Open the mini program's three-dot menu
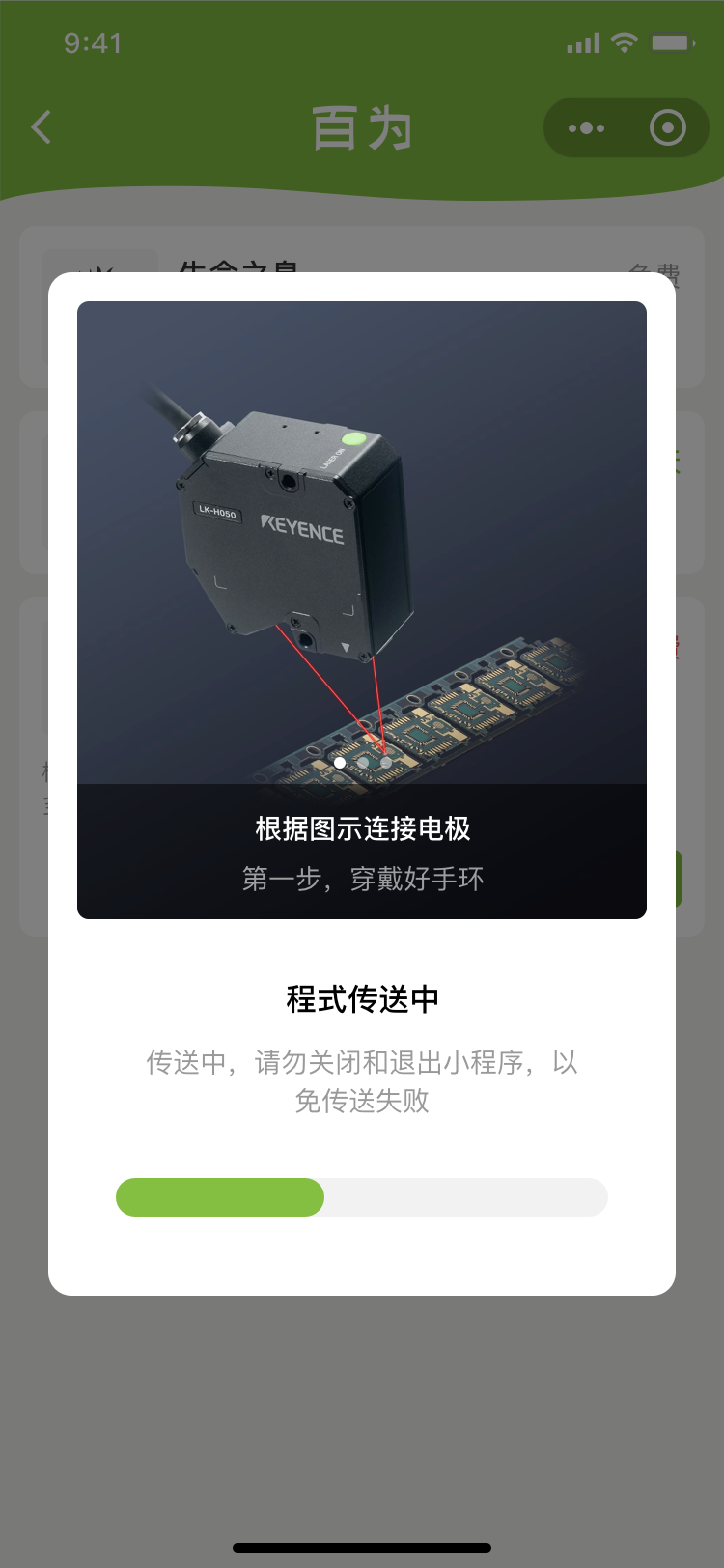 586,127
